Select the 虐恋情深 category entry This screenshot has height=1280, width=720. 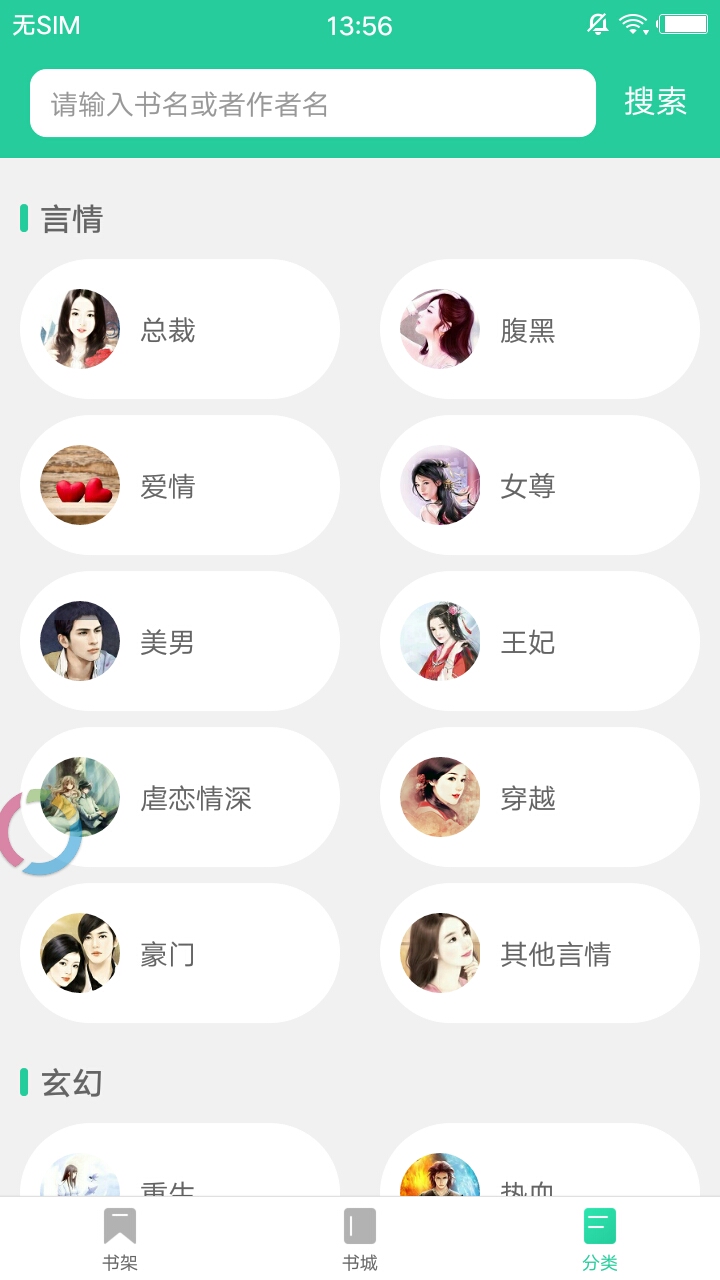180,797
